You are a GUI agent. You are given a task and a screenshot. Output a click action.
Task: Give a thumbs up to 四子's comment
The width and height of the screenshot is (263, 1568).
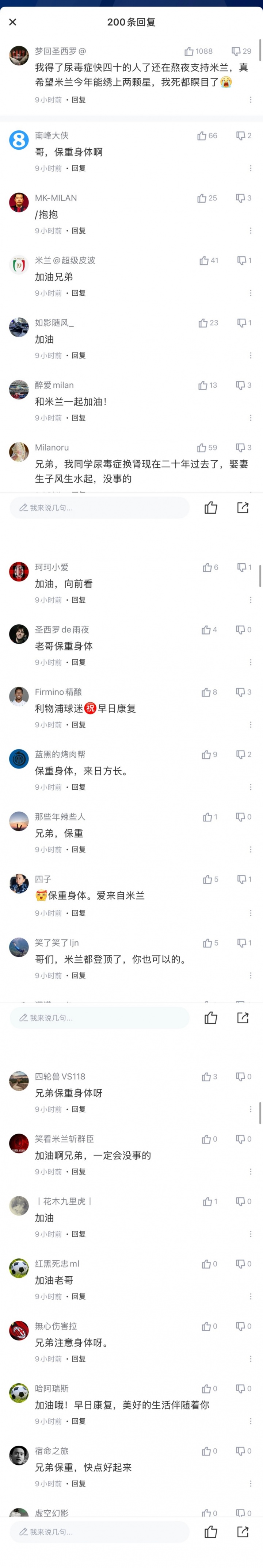coord(207,879)
